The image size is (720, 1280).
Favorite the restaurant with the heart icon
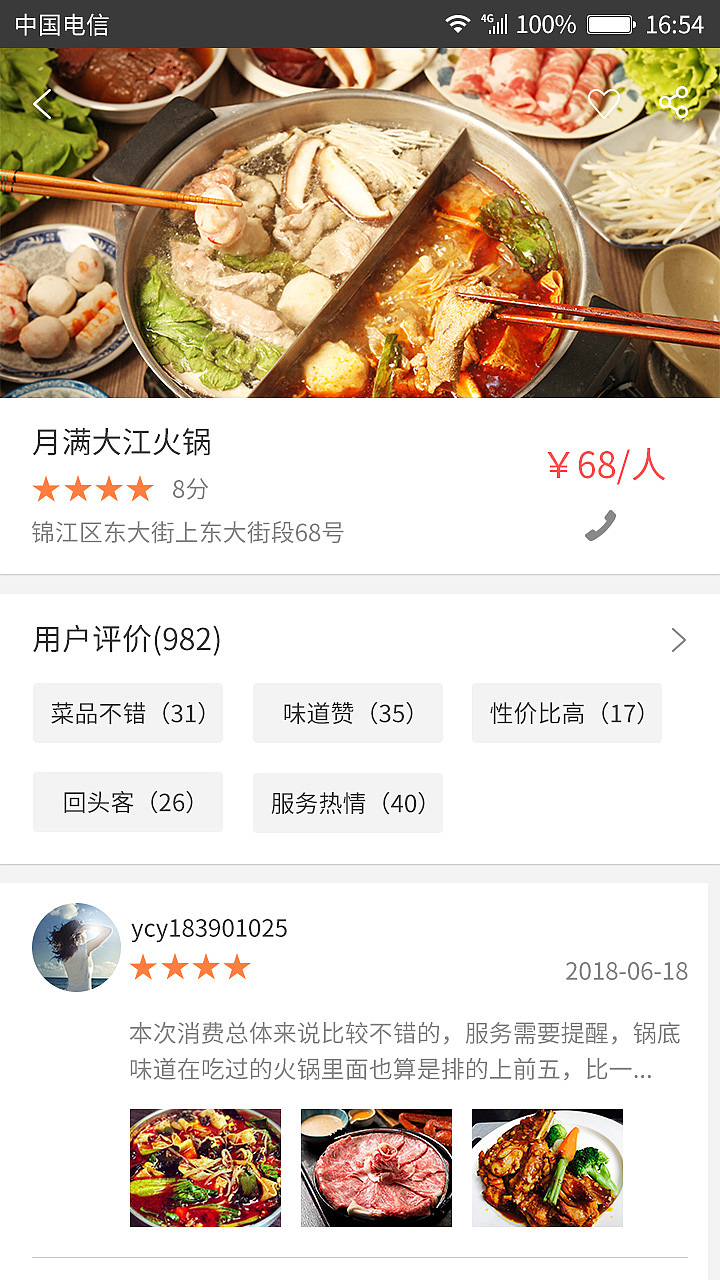point(603,103)
